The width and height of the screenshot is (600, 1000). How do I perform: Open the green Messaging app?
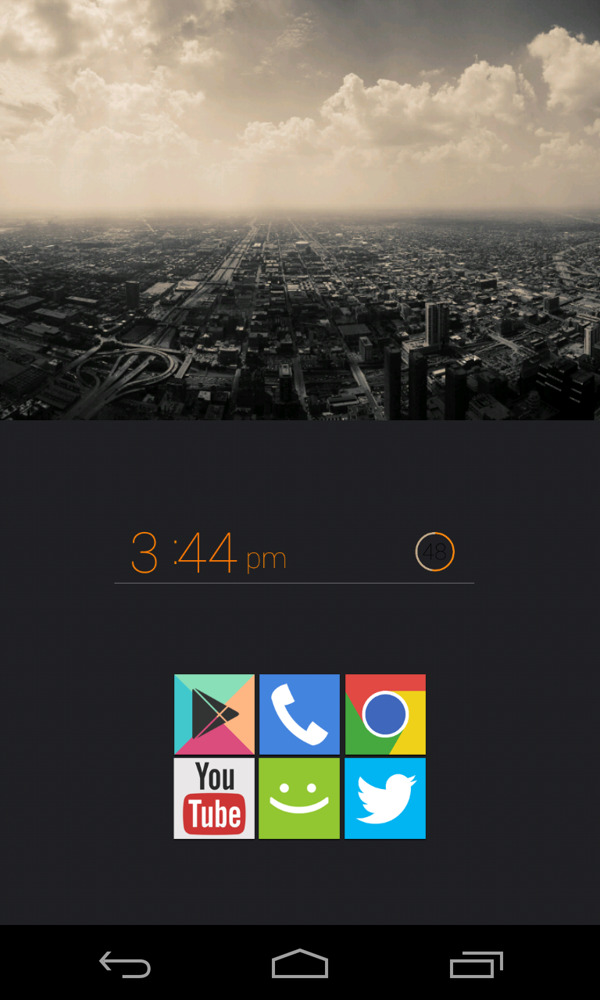[x=300, y=798]
